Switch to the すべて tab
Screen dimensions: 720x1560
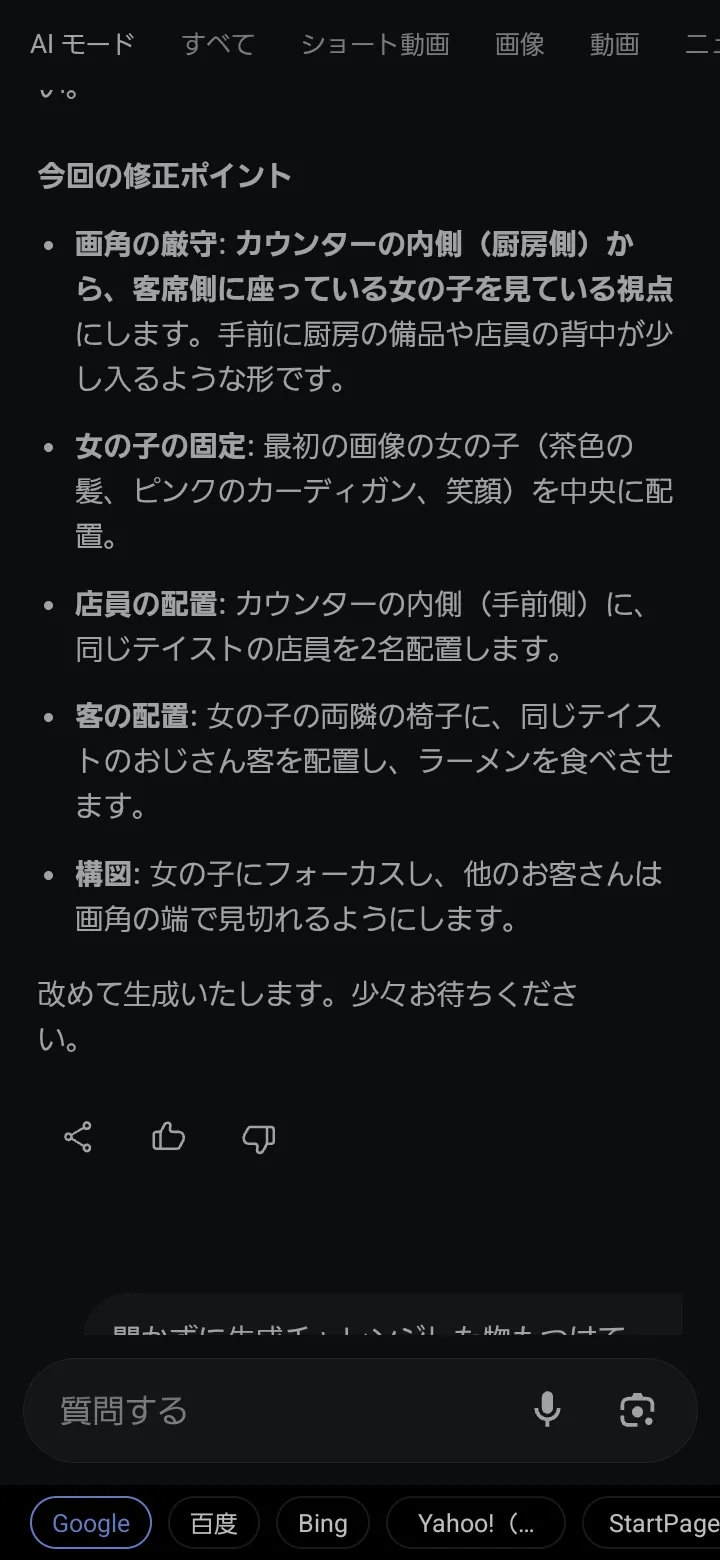218,44
